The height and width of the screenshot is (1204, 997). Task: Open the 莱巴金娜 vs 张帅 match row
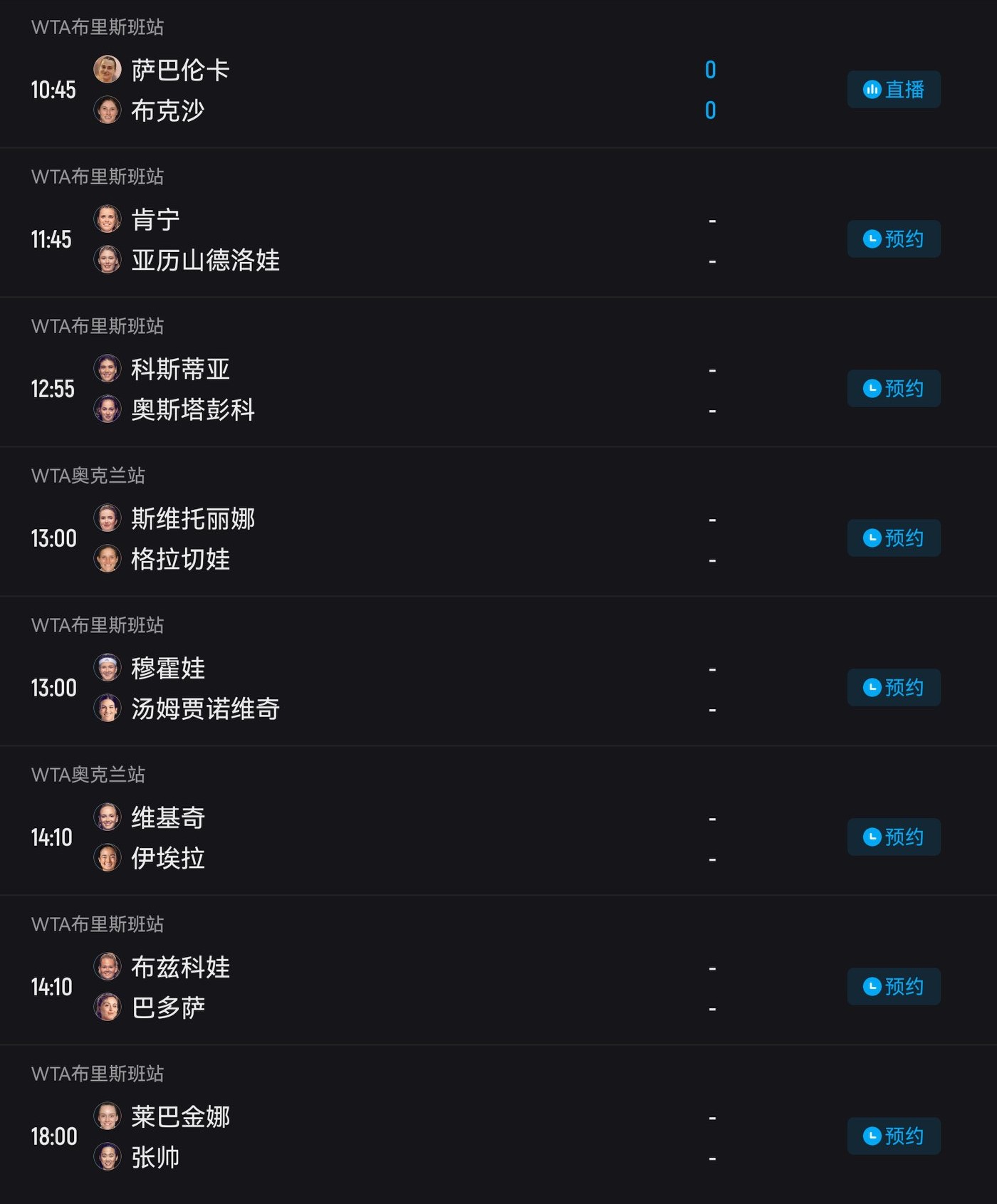(x=427, y=1136)
